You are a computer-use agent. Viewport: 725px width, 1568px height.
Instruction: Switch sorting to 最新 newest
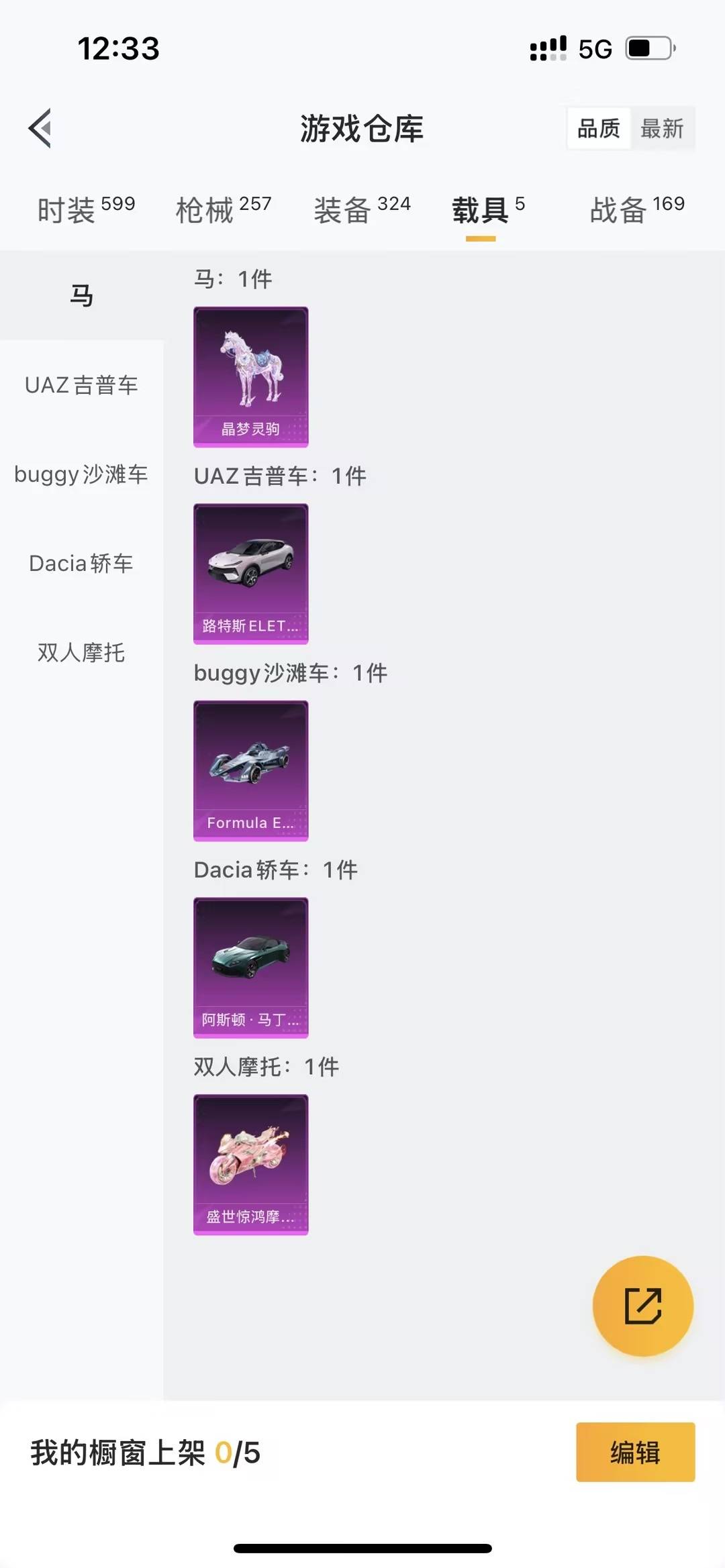[663, 128]
